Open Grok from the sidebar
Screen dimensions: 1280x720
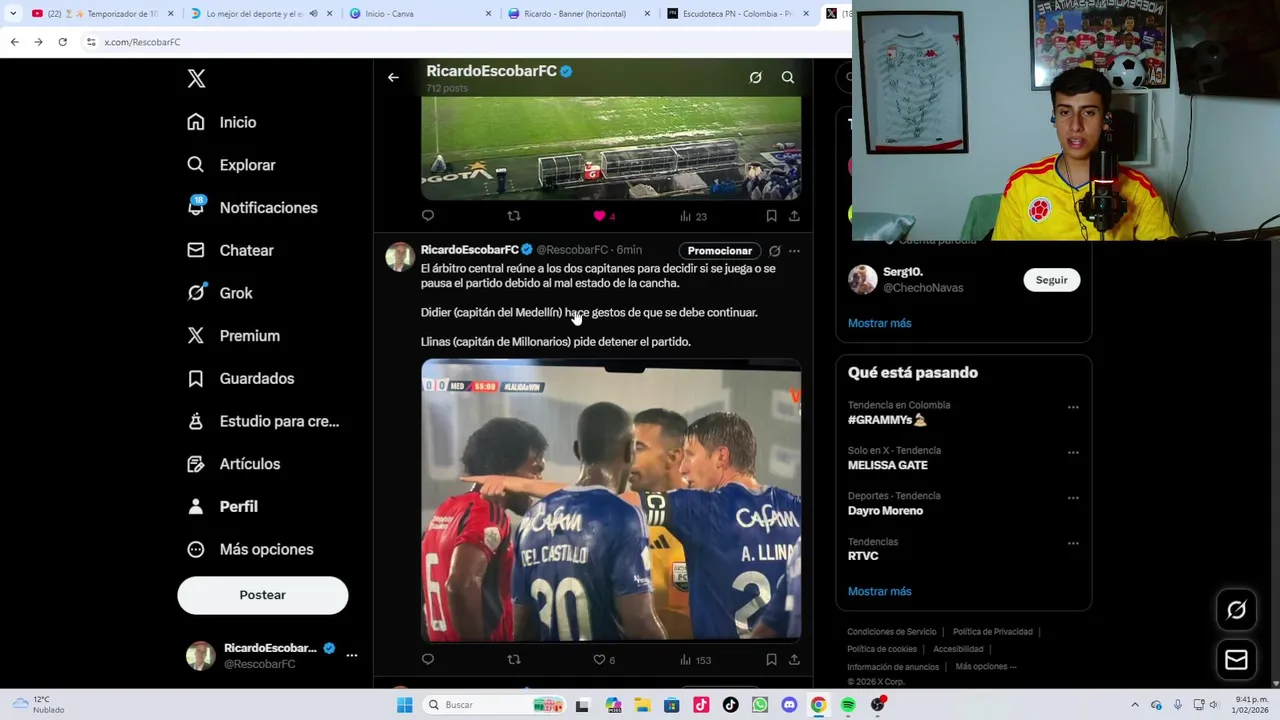(235, 293)
